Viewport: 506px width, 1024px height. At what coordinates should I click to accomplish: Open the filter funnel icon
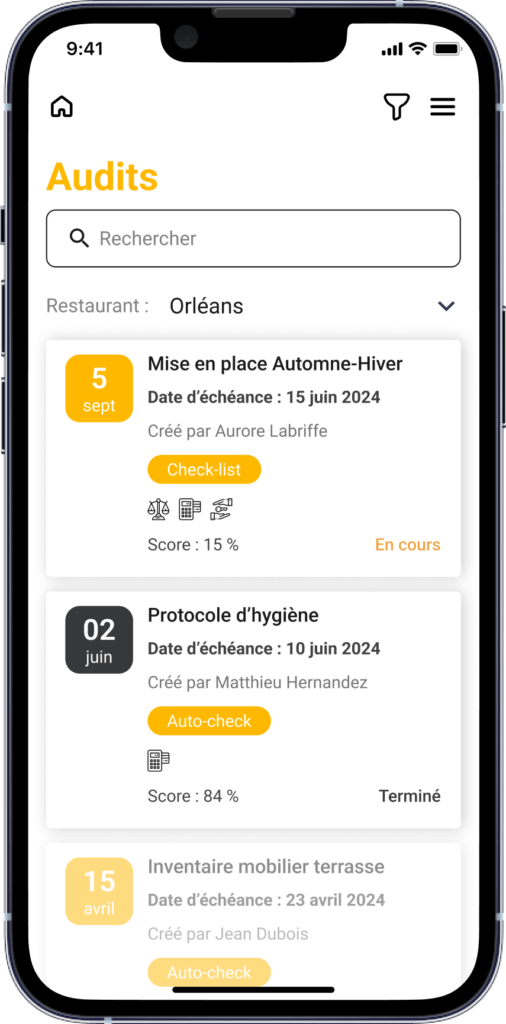396,107
